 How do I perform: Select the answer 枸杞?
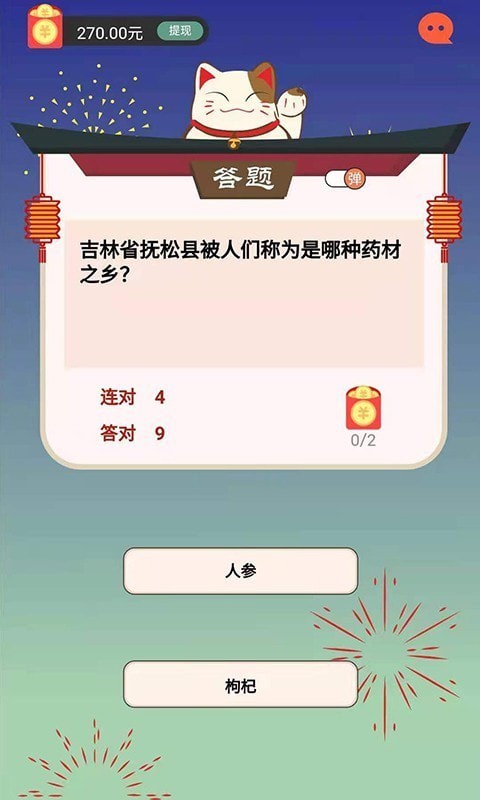pyautogui.click(x=240, y=684)
